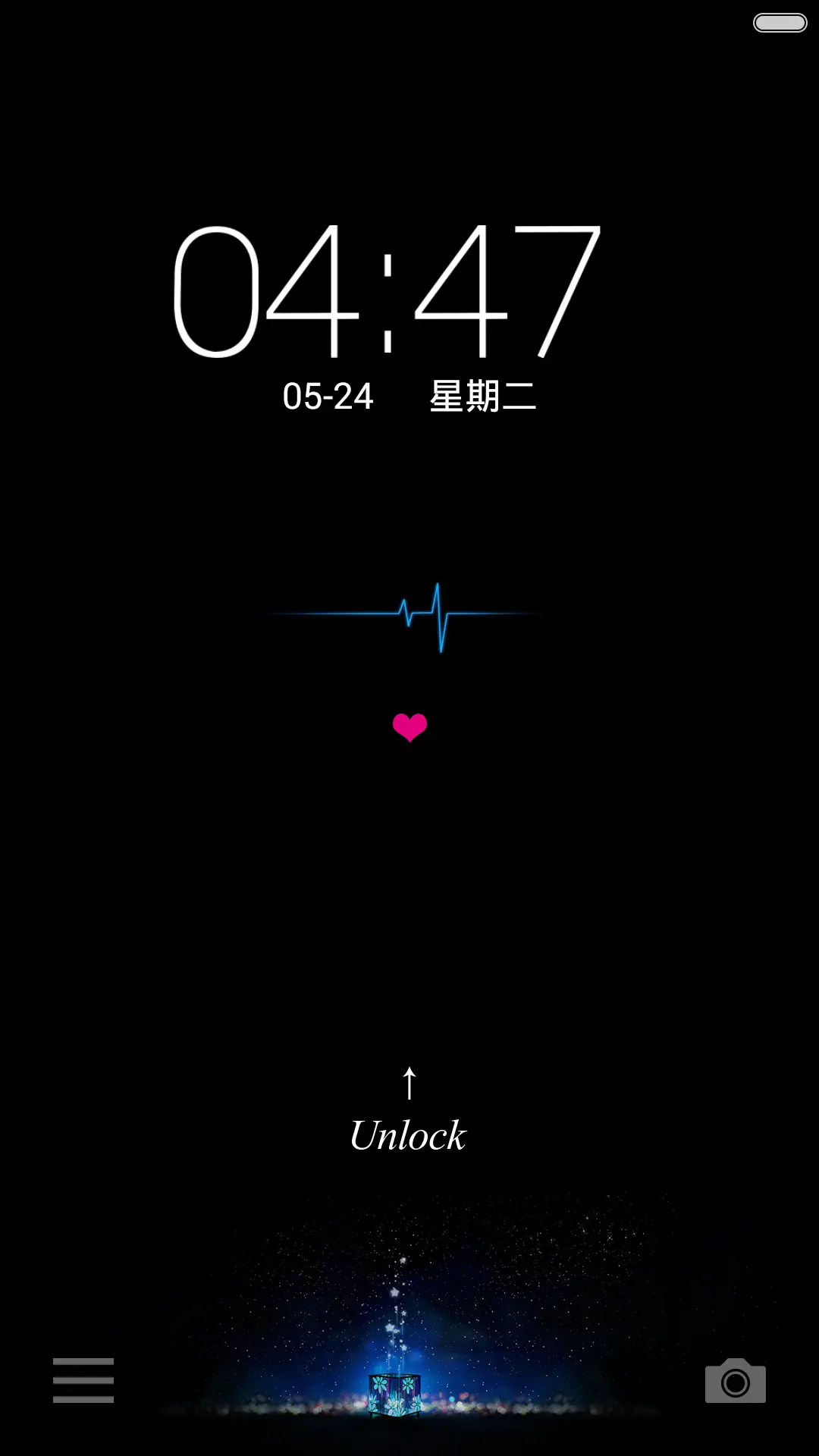Tap the weekday text 星期二
Viewport: 819px width, 1456px height.
484,396
